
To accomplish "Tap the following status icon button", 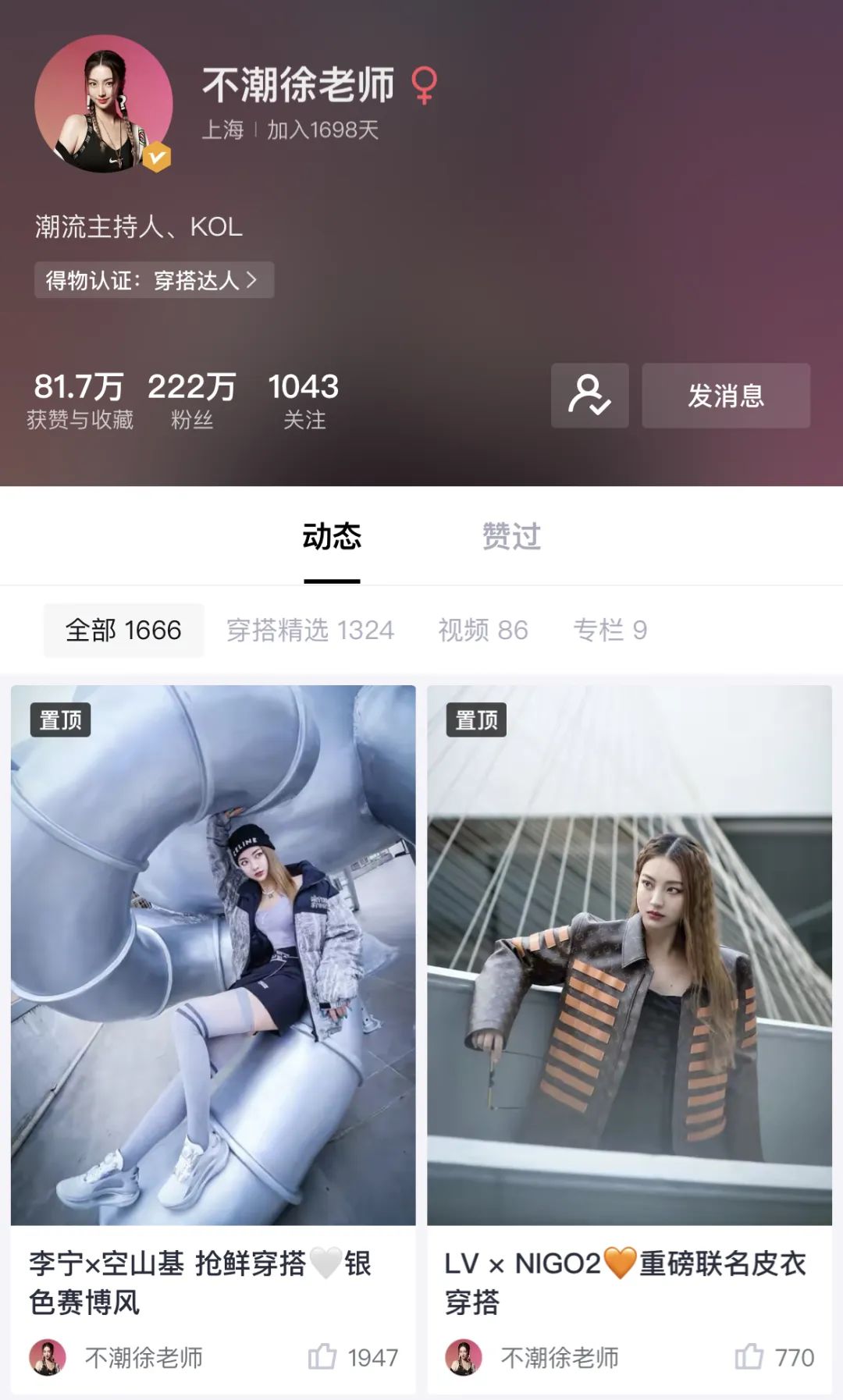I will (x=589, y=396).
